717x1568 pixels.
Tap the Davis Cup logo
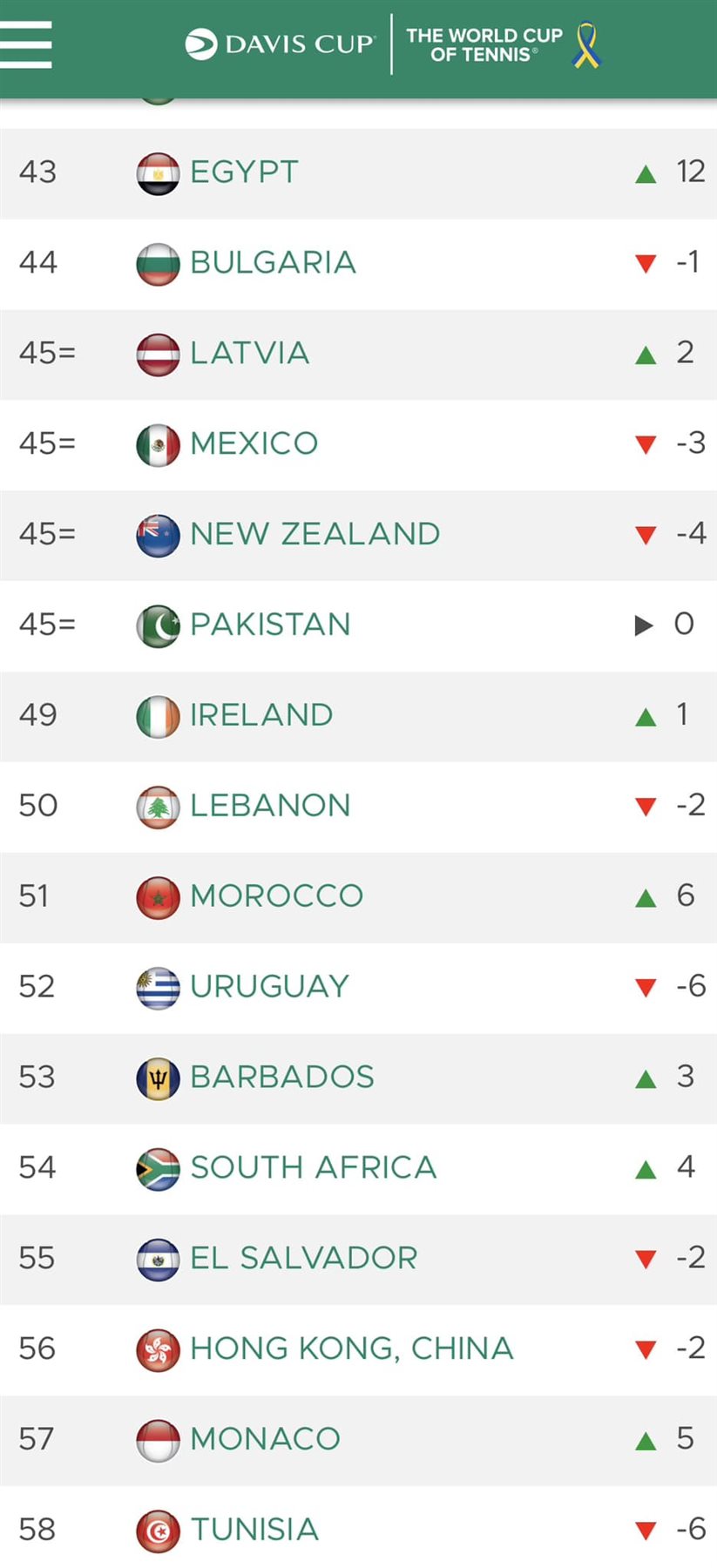point(280,44)
